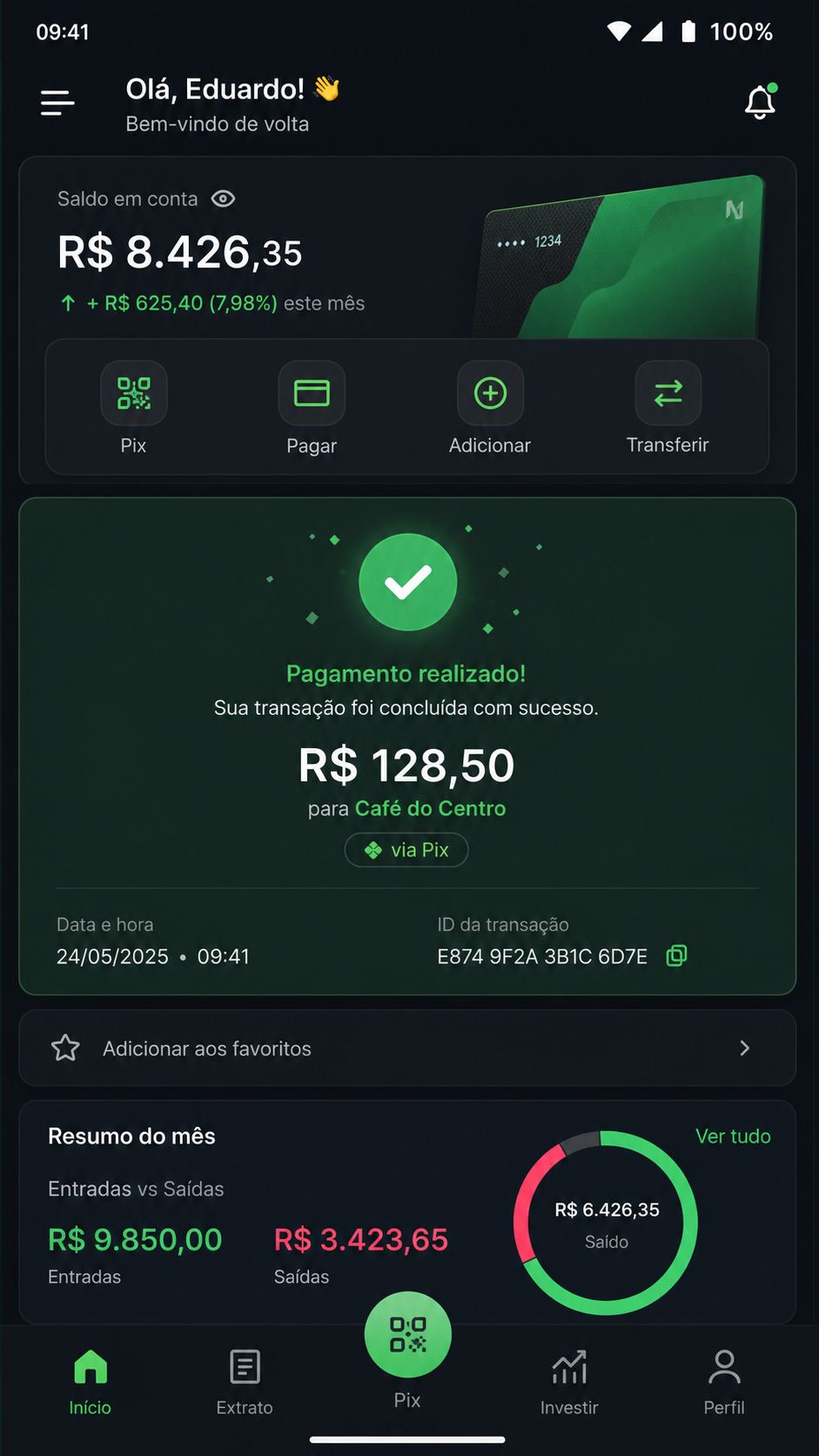Open the notifications bell
The width and height of the screenshot is (819, 1456).
pos(761,102)
